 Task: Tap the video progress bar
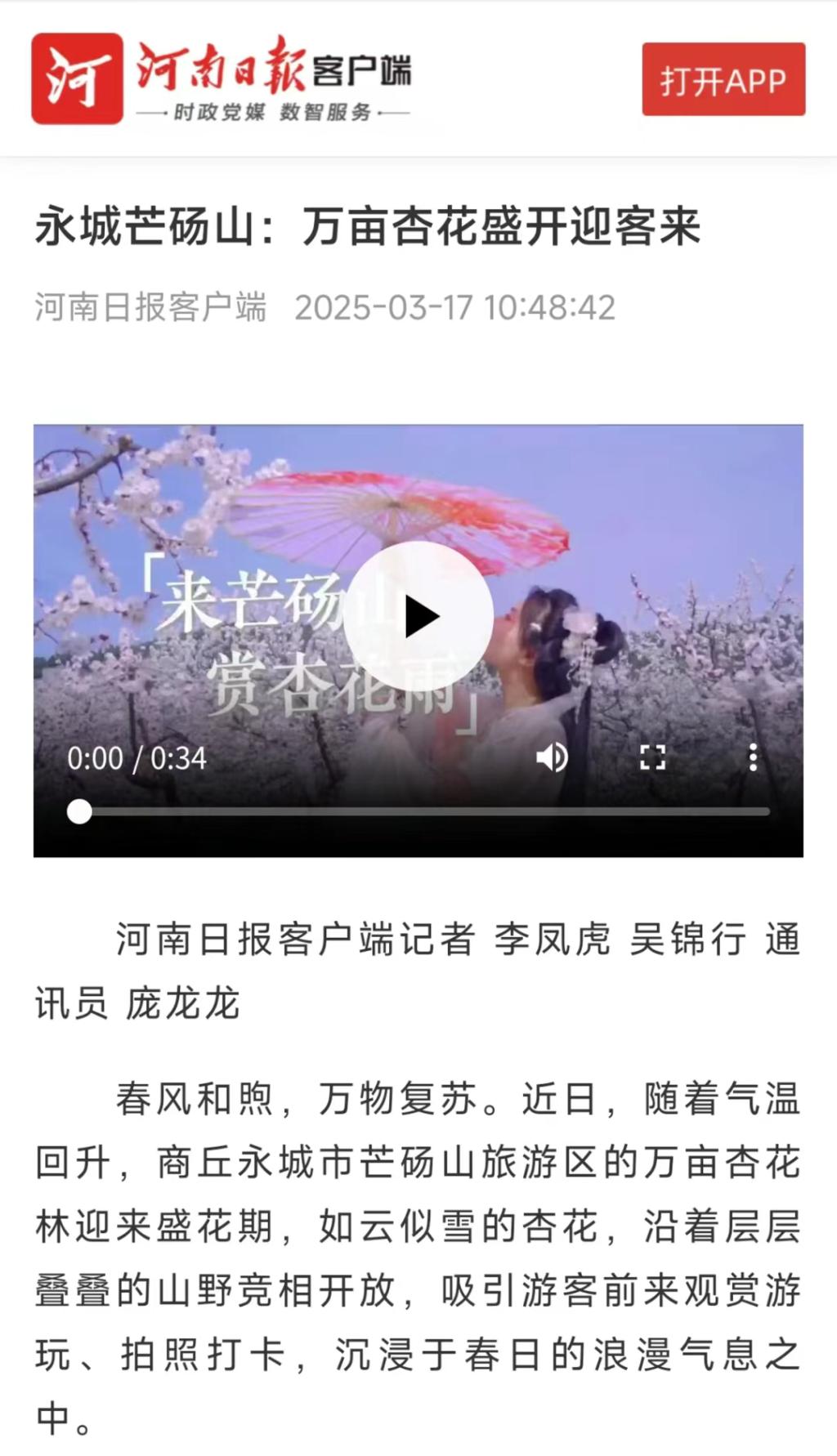425,811
